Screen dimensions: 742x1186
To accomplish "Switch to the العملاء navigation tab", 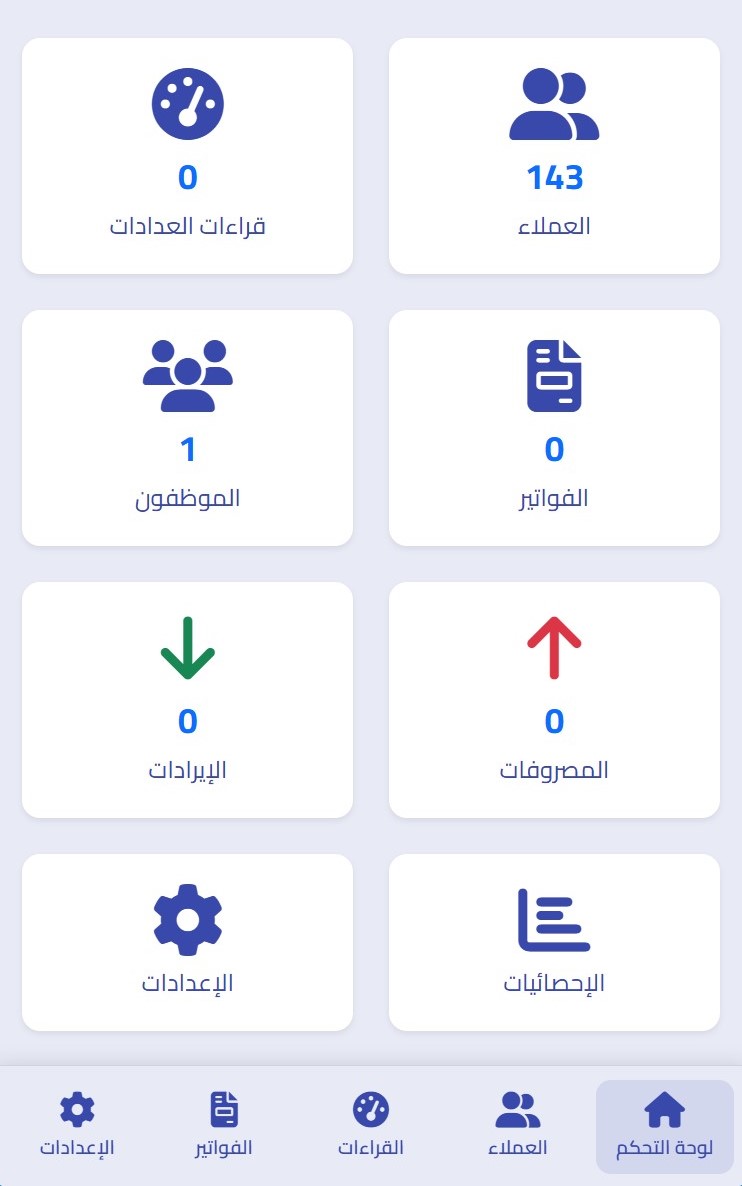I will [x=518, y=1124].
